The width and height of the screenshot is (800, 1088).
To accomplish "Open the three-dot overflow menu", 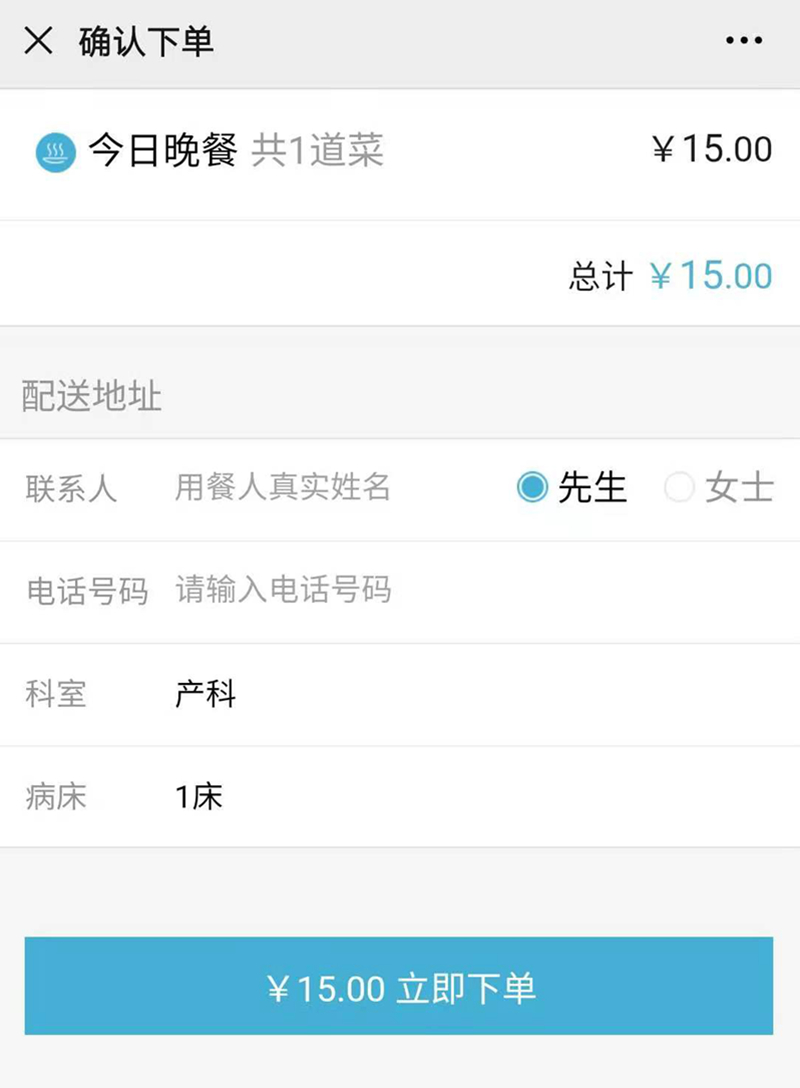I will (x=744, y=42).
